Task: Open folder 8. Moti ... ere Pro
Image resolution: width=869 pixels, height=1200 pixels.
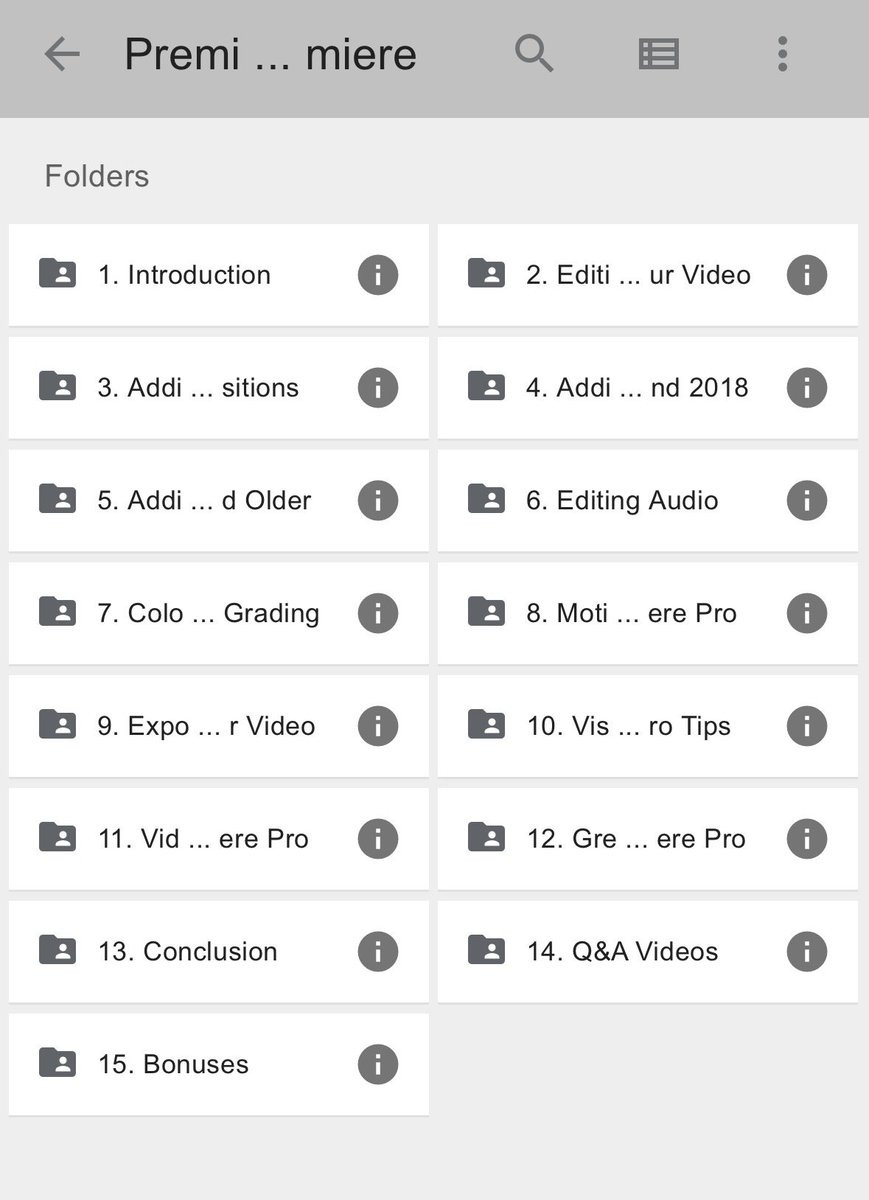Action: tap(631, 614)
